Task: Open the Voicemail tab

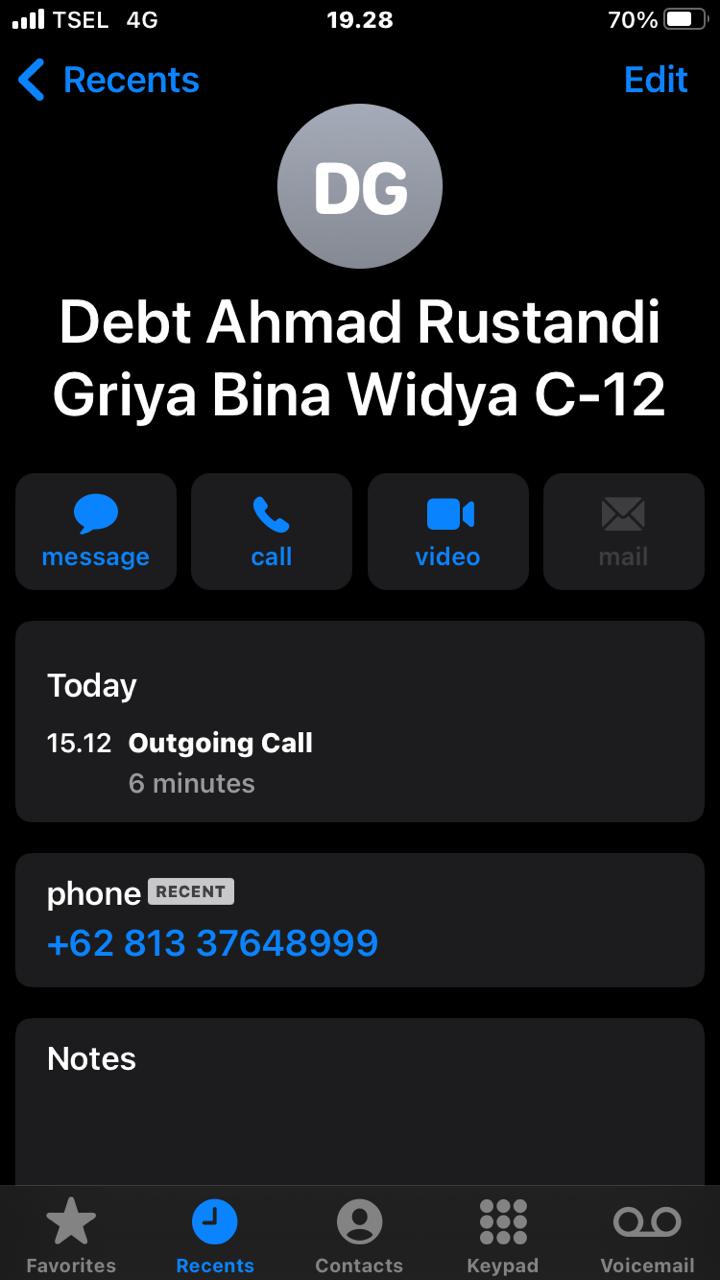Action: click(x=647, y=1235)
